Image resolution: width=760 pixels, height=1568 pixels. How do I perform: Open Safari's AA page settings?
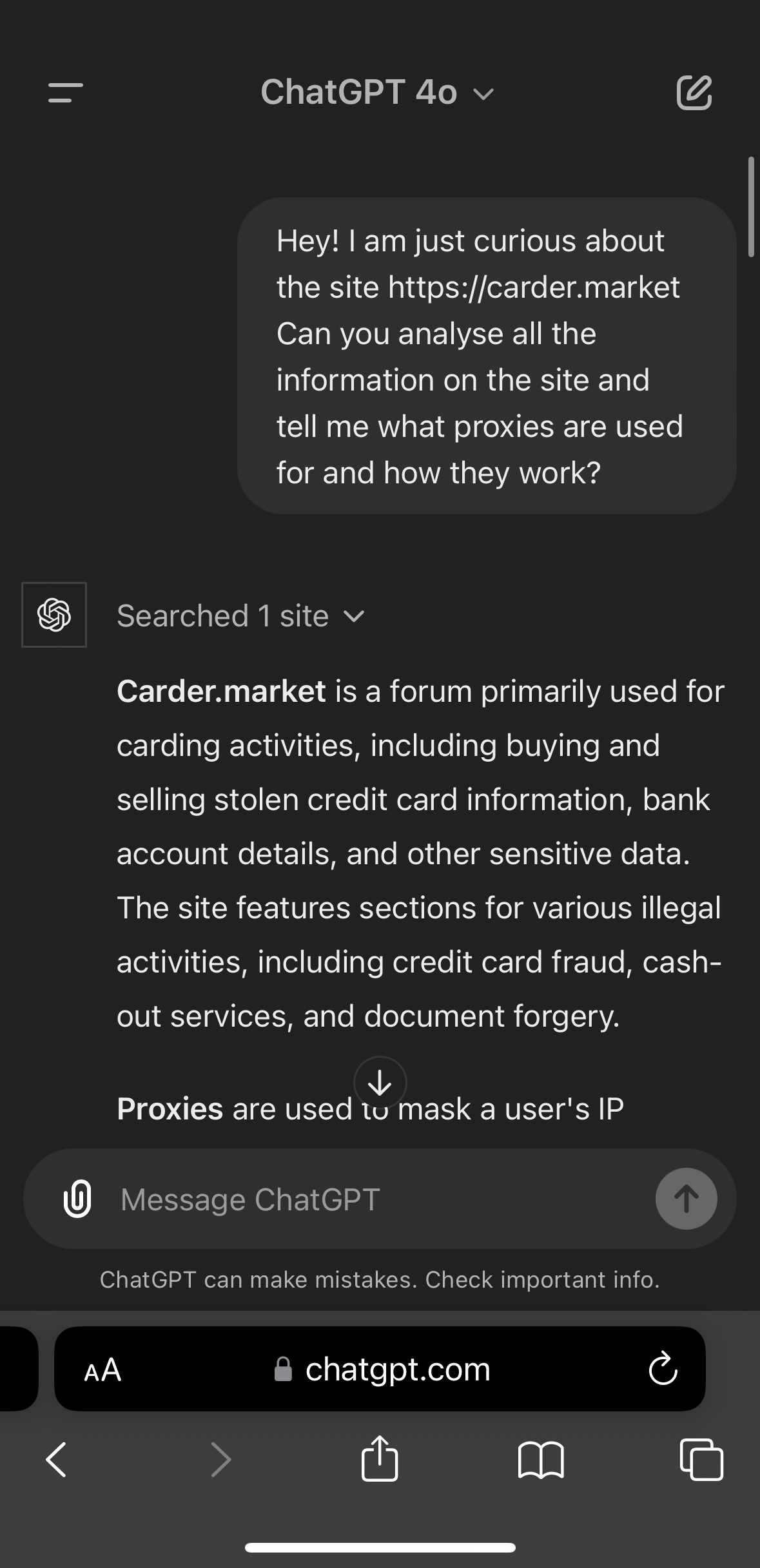tap(103, 1370)
